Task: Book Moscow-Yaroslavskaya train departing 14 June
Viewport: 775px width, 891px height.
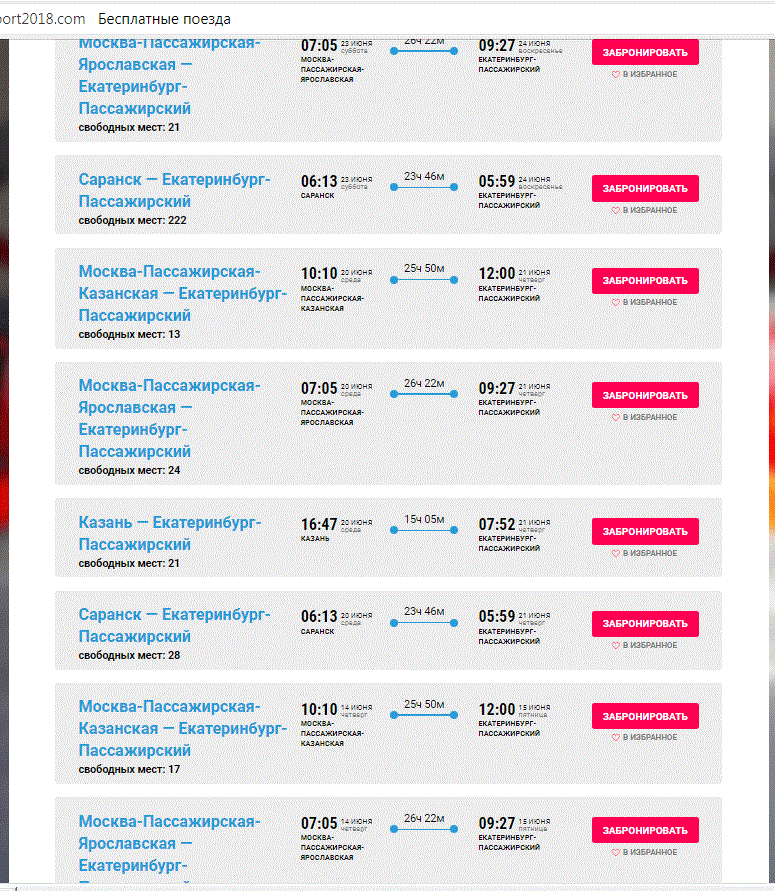Action: click(645, 830)
